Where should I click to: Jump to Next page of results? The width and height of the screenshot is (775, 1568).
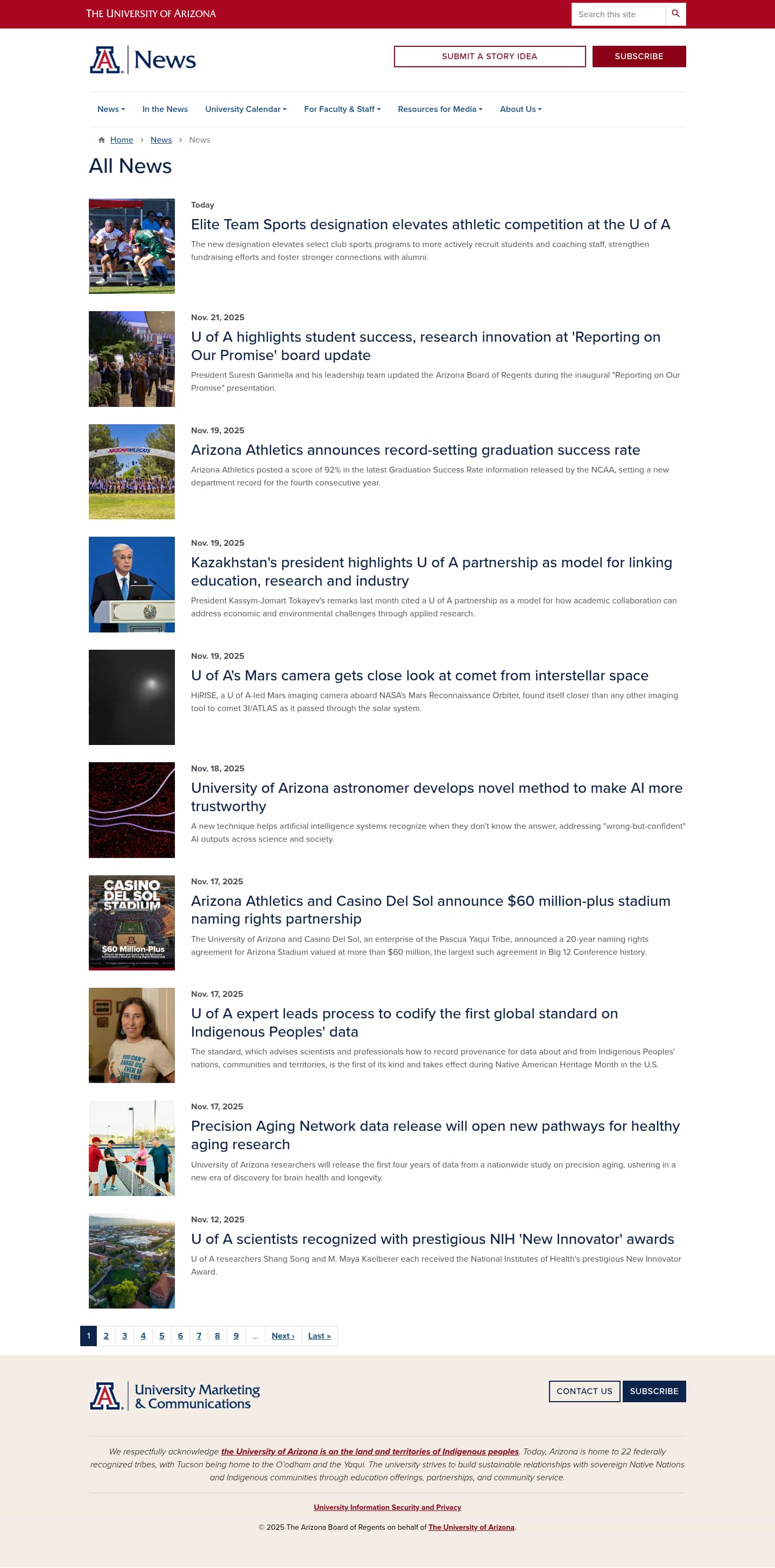click(283, 1335)
